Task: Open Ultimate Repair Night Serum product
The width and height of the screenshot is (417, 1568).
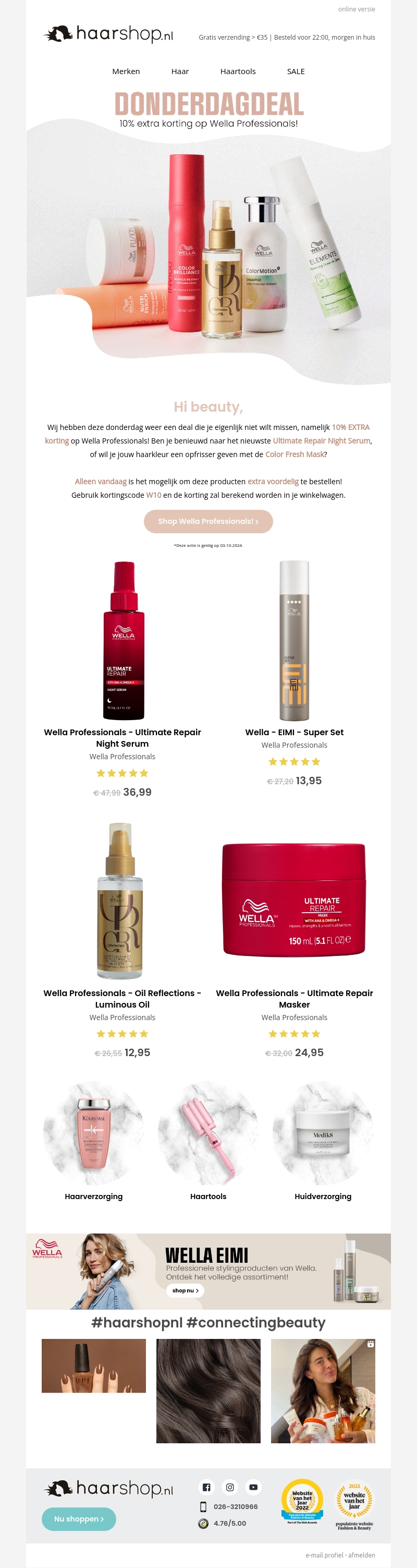Action: 122,737
